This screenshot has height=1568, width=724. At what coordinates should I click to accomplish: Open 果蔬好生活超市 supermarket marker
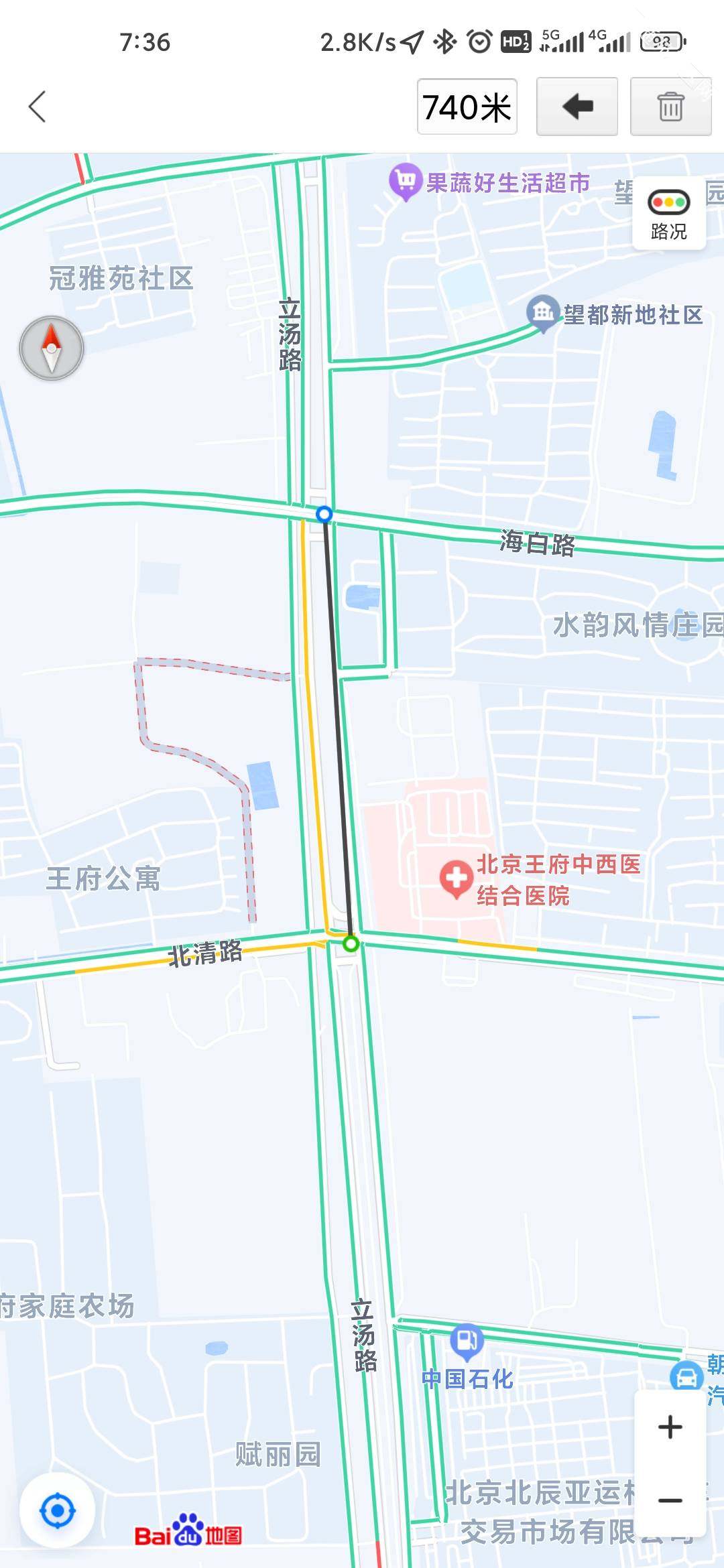pyautogui.click(x=406, y=182)
